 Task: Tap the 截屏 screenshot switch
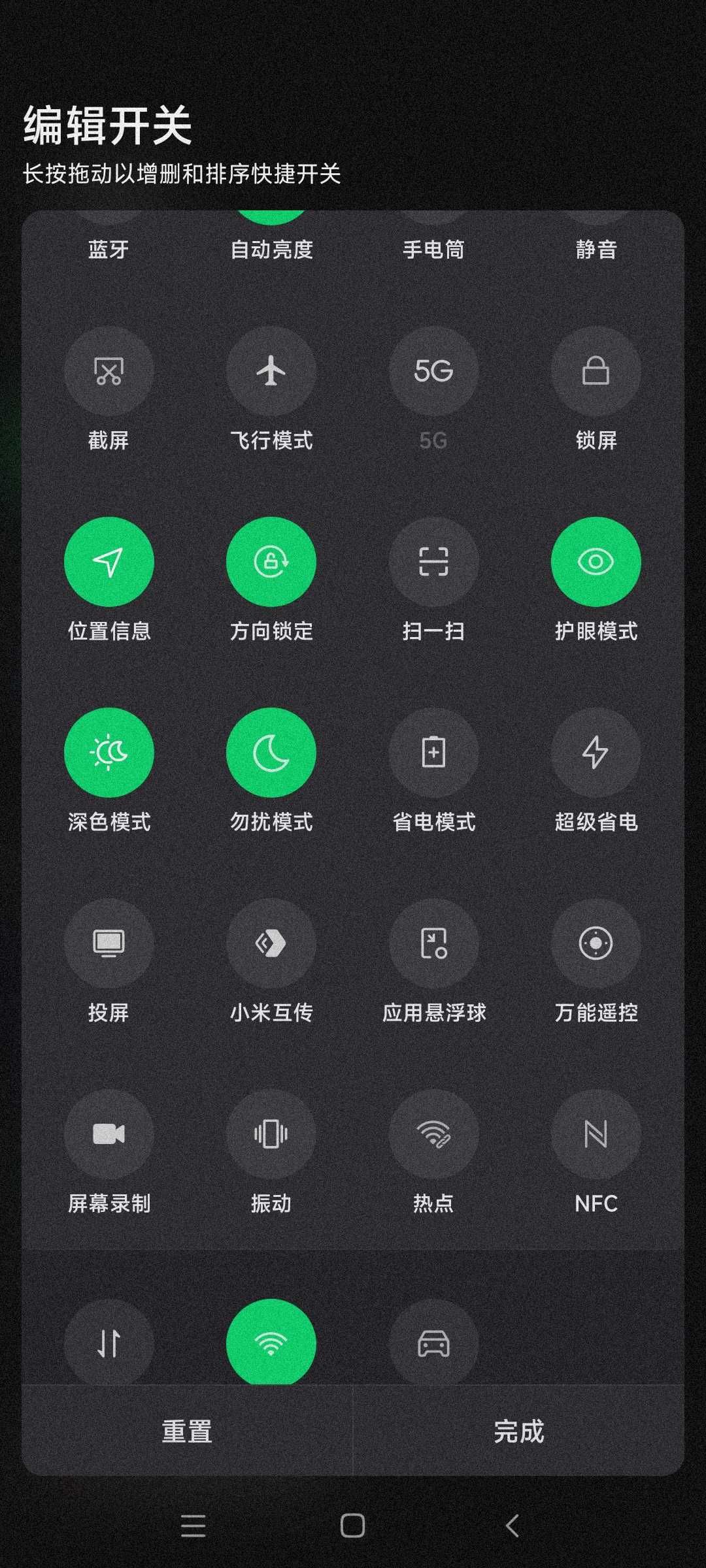tap(109, 372)
